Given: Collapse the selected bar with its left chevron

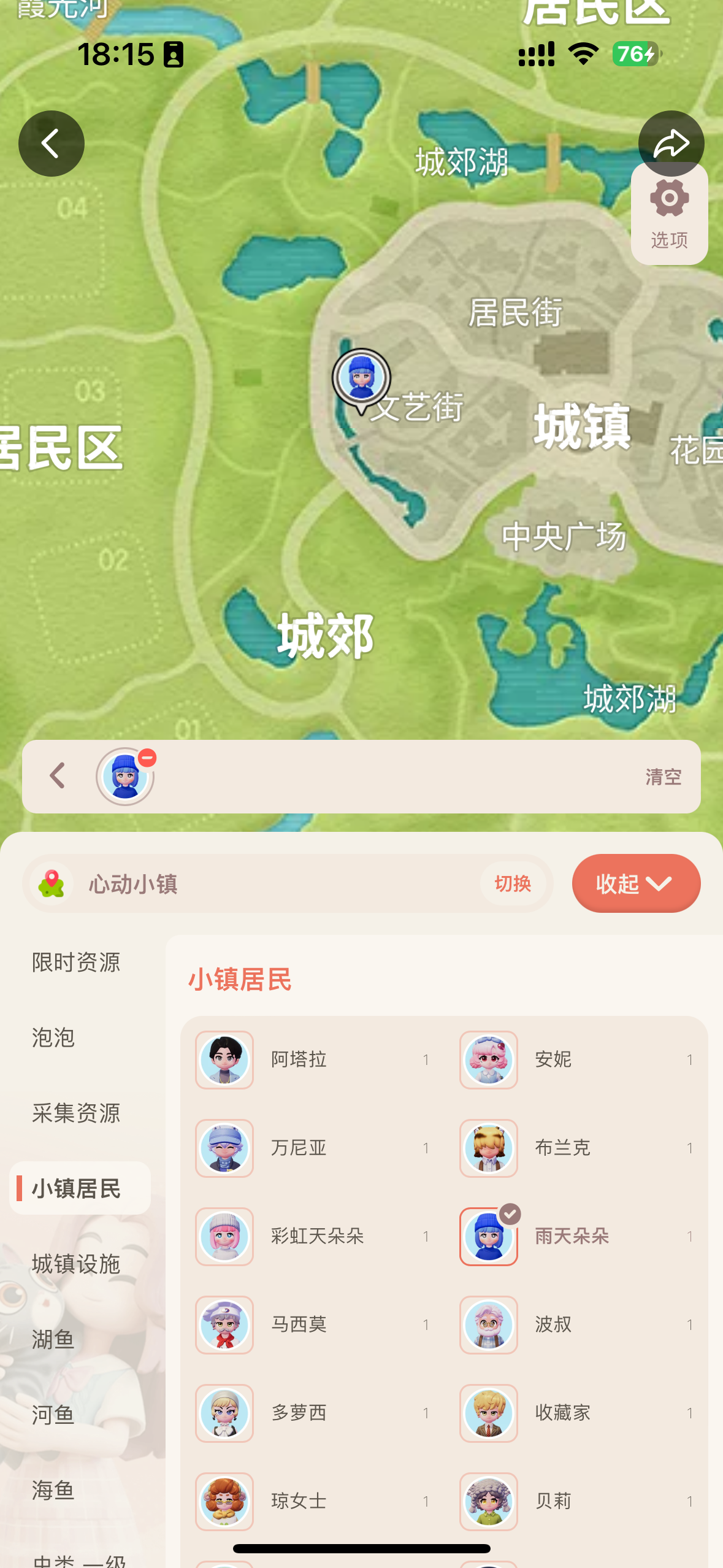Looking at the screenshot, I should [57, 776].
